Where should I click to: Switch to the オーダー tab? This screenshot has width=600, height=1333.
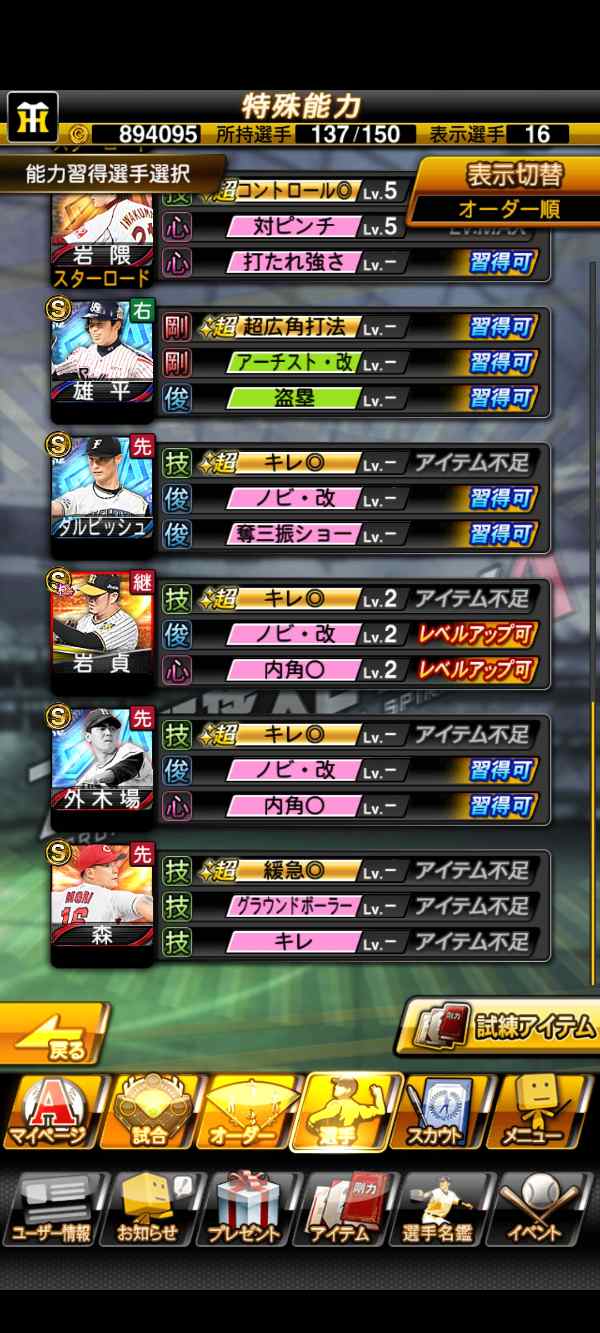246,1112
